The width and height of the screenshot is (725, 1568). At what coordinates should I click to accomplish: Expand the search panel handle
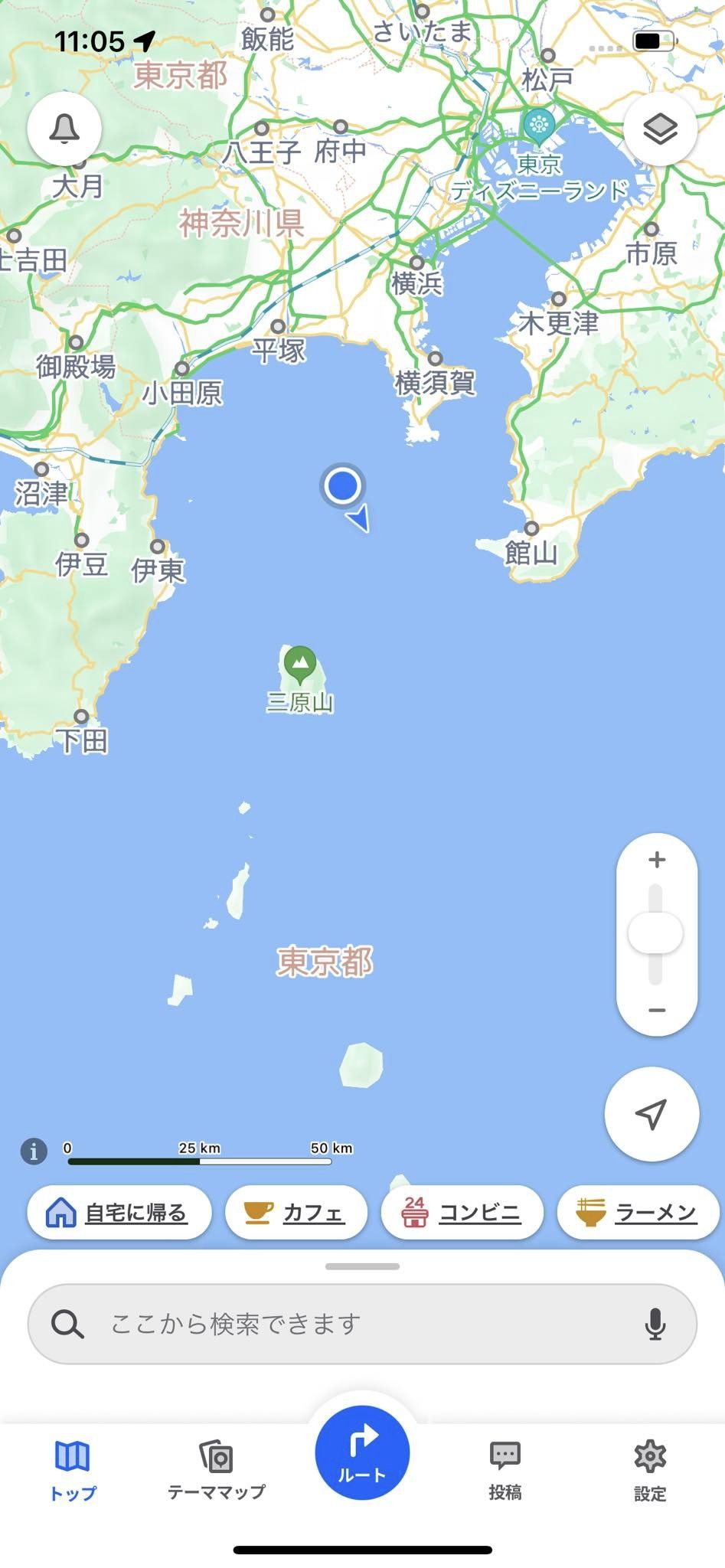point(362,1266)
